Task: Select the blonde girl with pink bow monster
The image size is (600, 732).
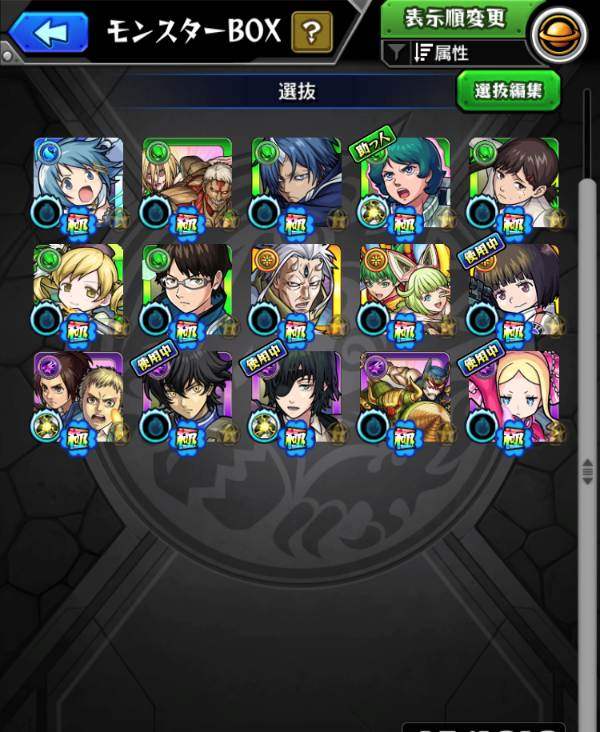Action: tap(513, 396)
